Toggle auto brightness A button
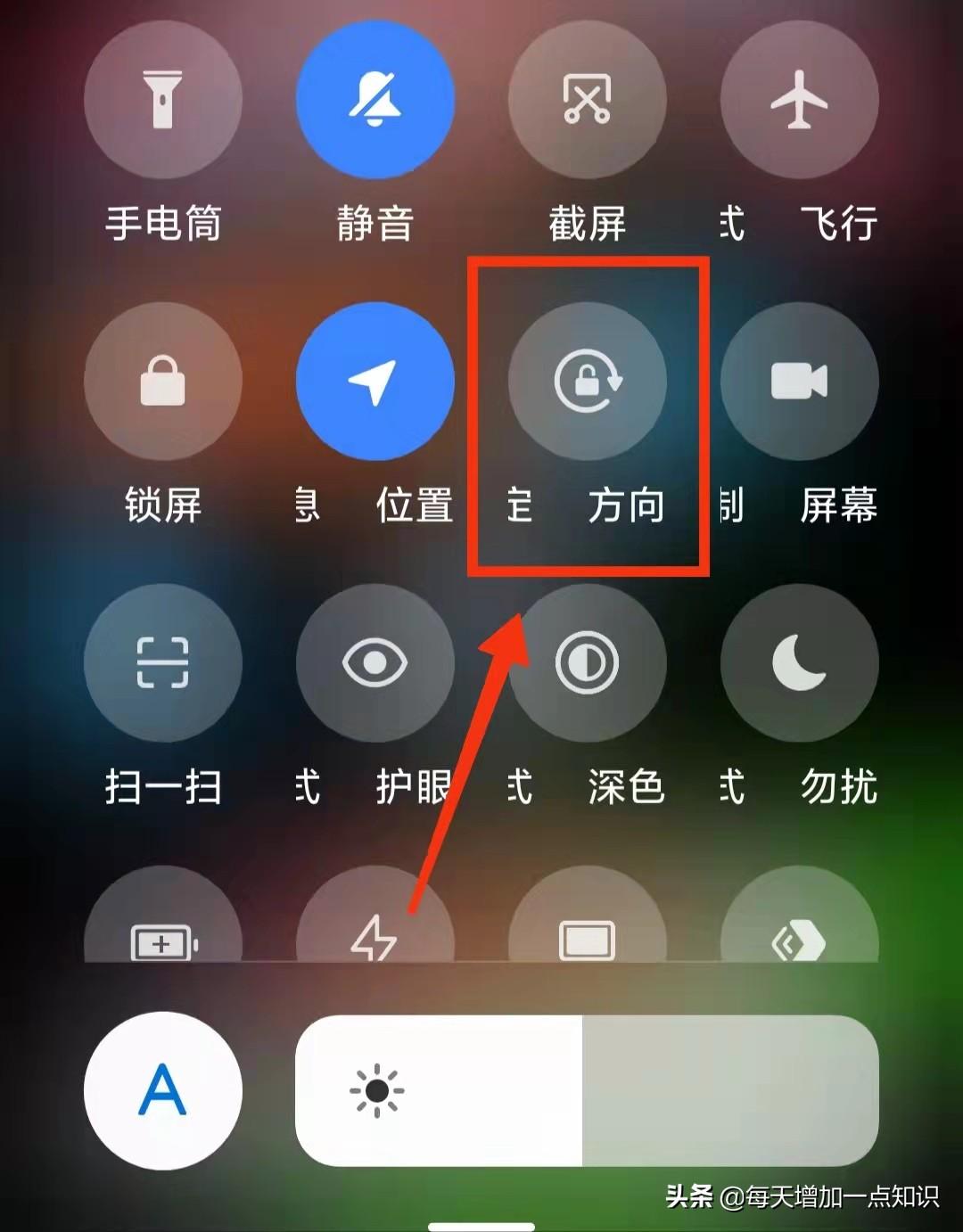The height and width of the screenshot is (1232, 963). (163, 1089)
